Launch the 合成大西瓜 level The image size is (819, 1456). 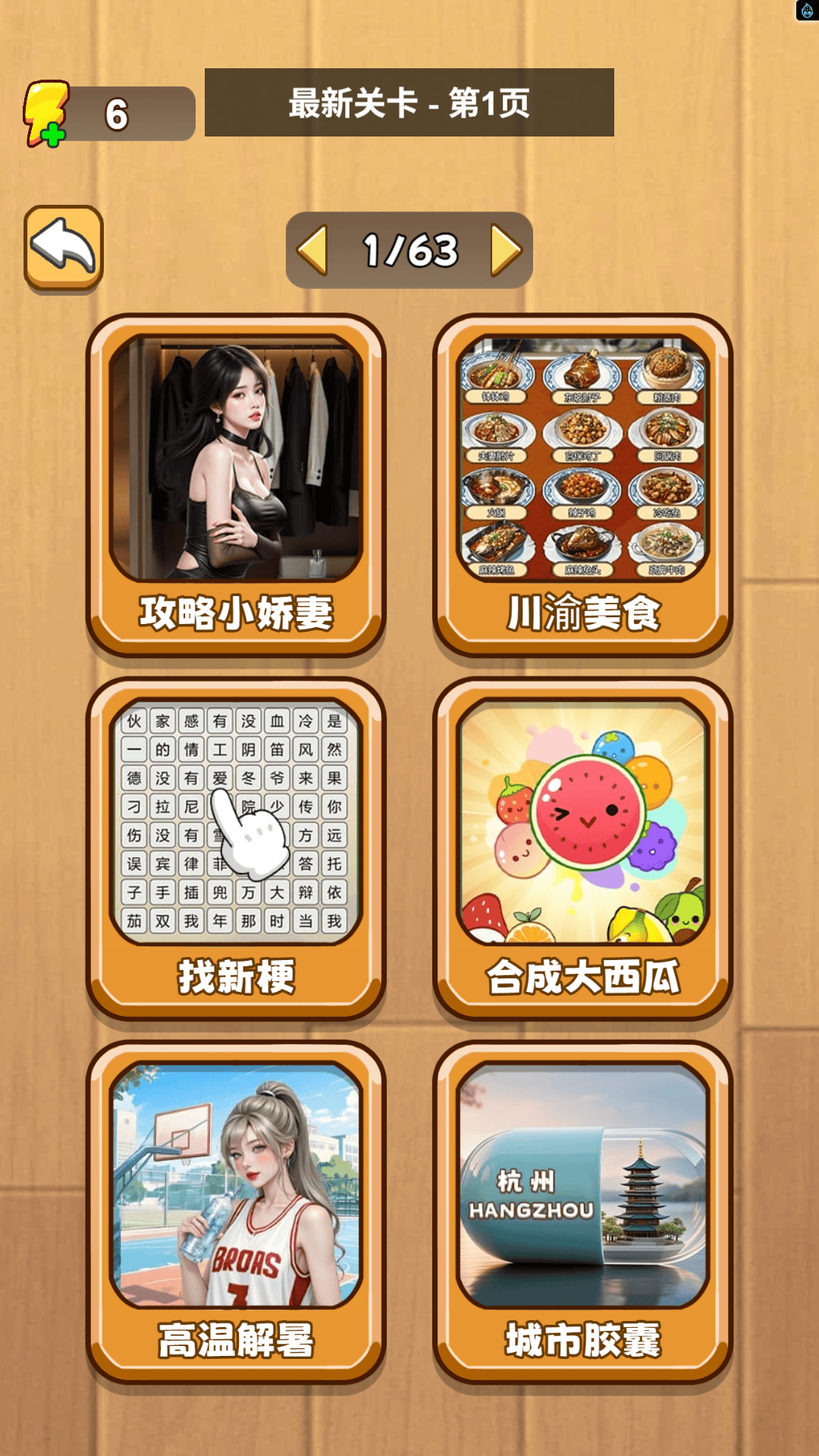(582, 848)
